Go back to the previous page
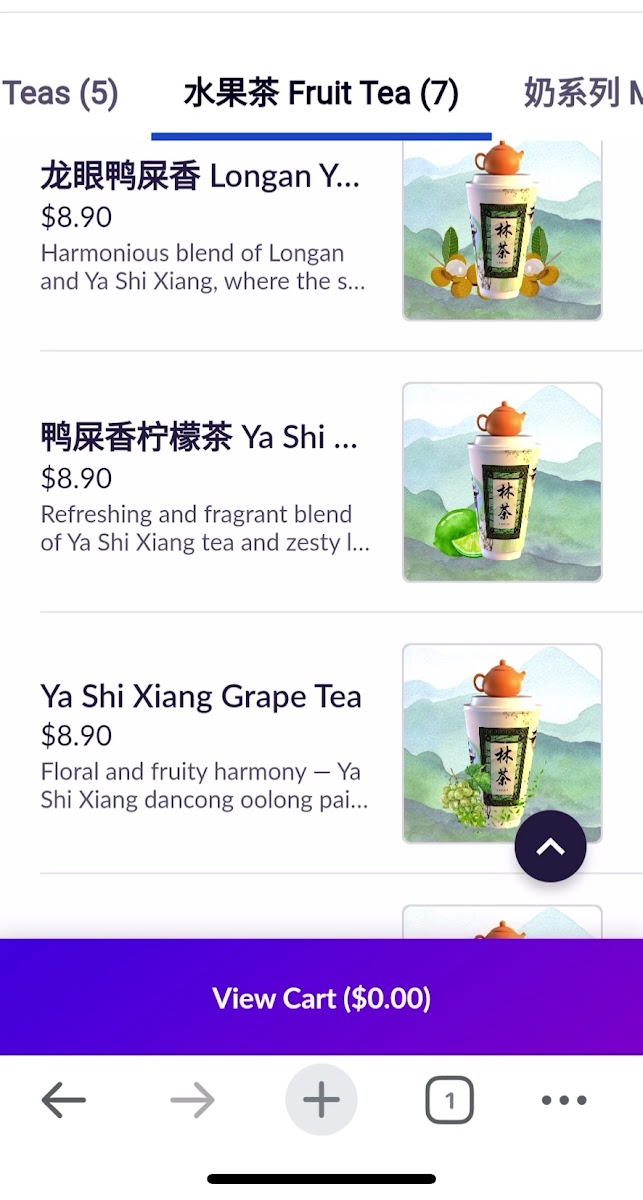 click(x=64, y=1101)
